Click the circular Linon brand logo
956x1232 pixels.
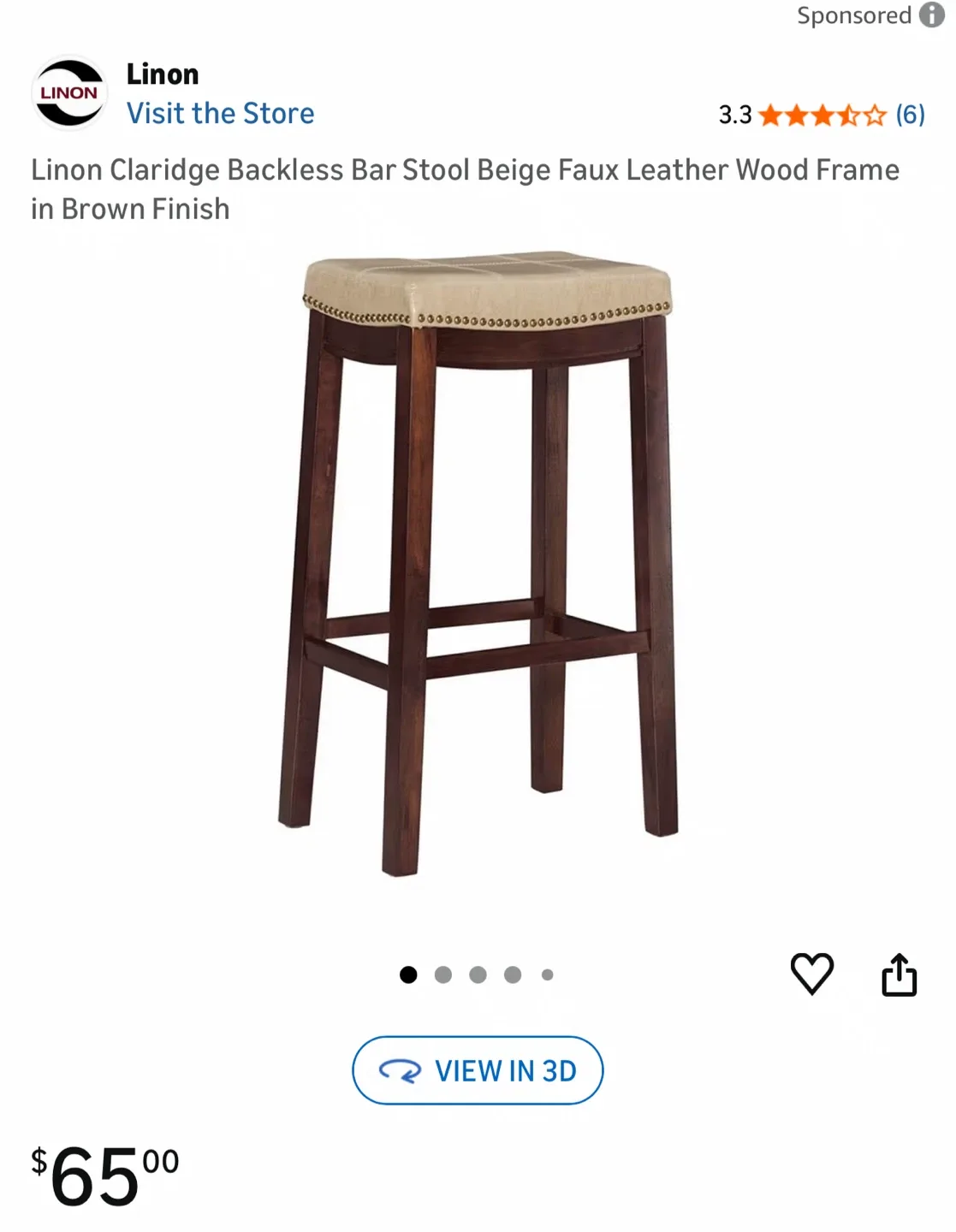tap(69, 92)
